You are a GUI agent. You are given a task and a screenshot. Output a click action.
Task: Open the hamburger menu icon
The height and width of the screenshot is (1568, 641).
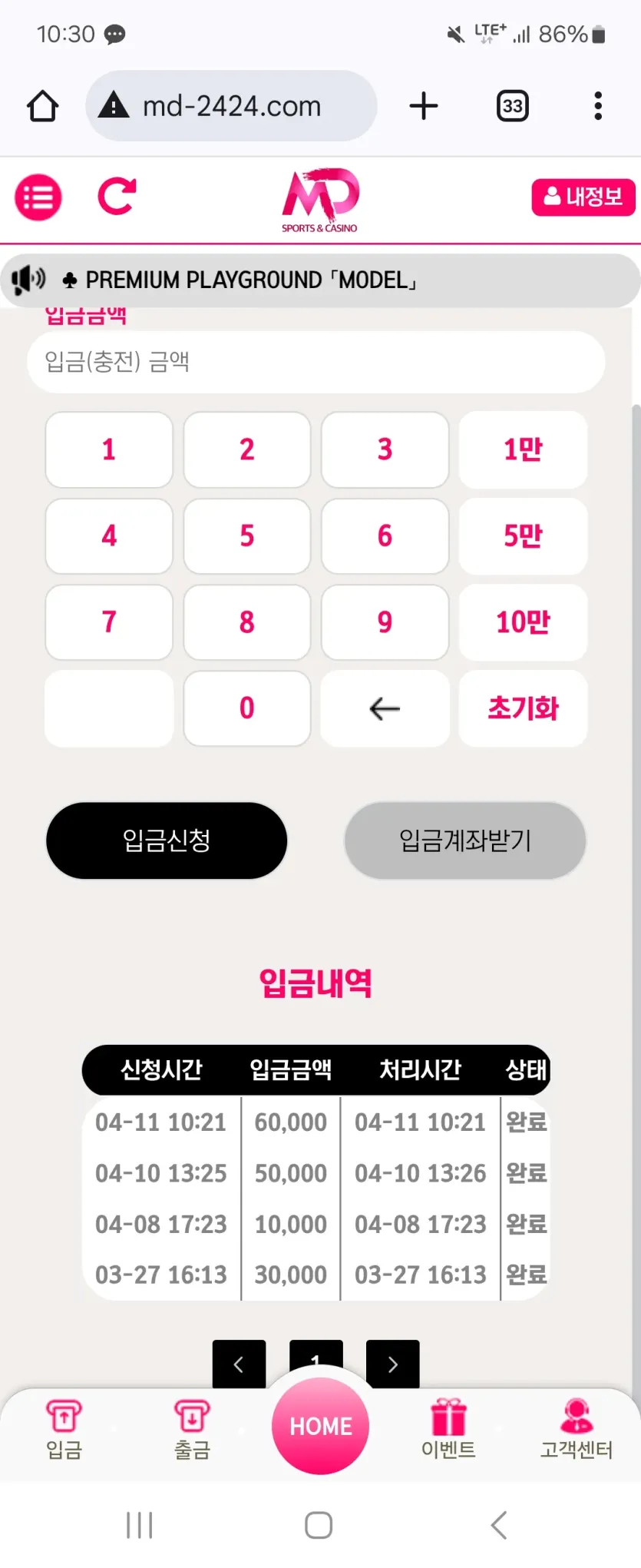(x=38, y=197)
